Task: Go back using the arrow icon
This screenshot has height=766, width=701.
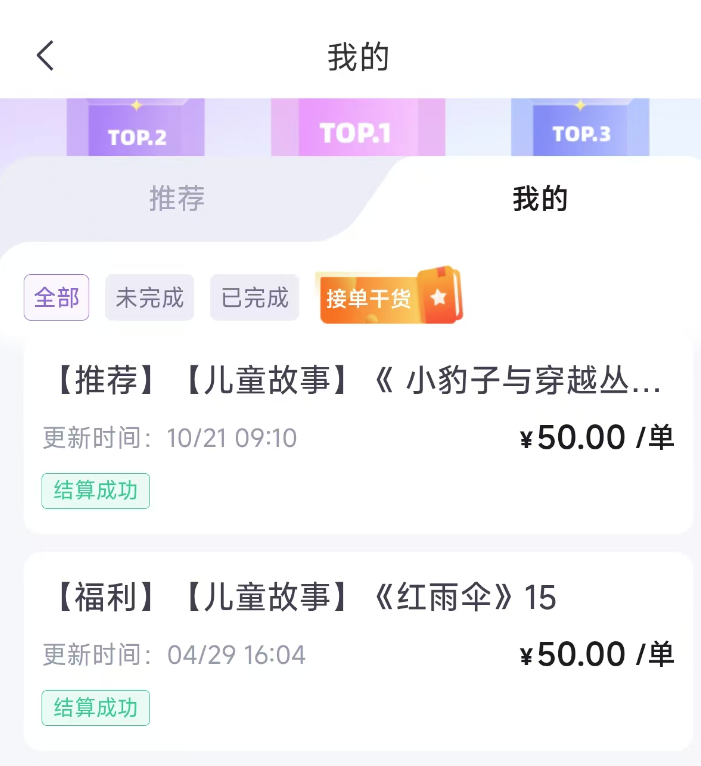Action: click(45, 56)
